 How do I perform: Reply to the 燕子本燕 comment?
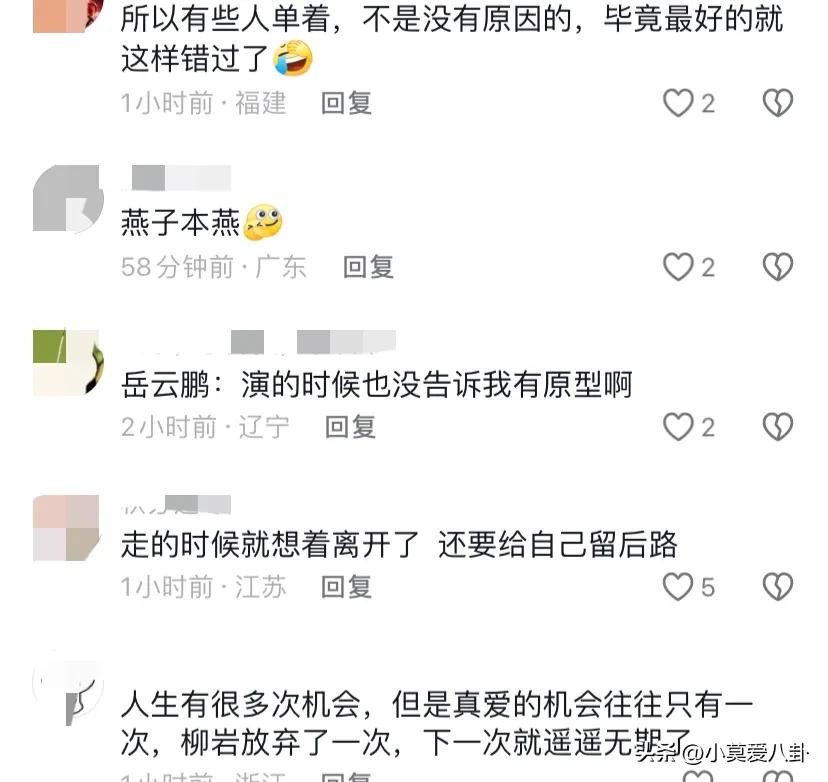368,267
